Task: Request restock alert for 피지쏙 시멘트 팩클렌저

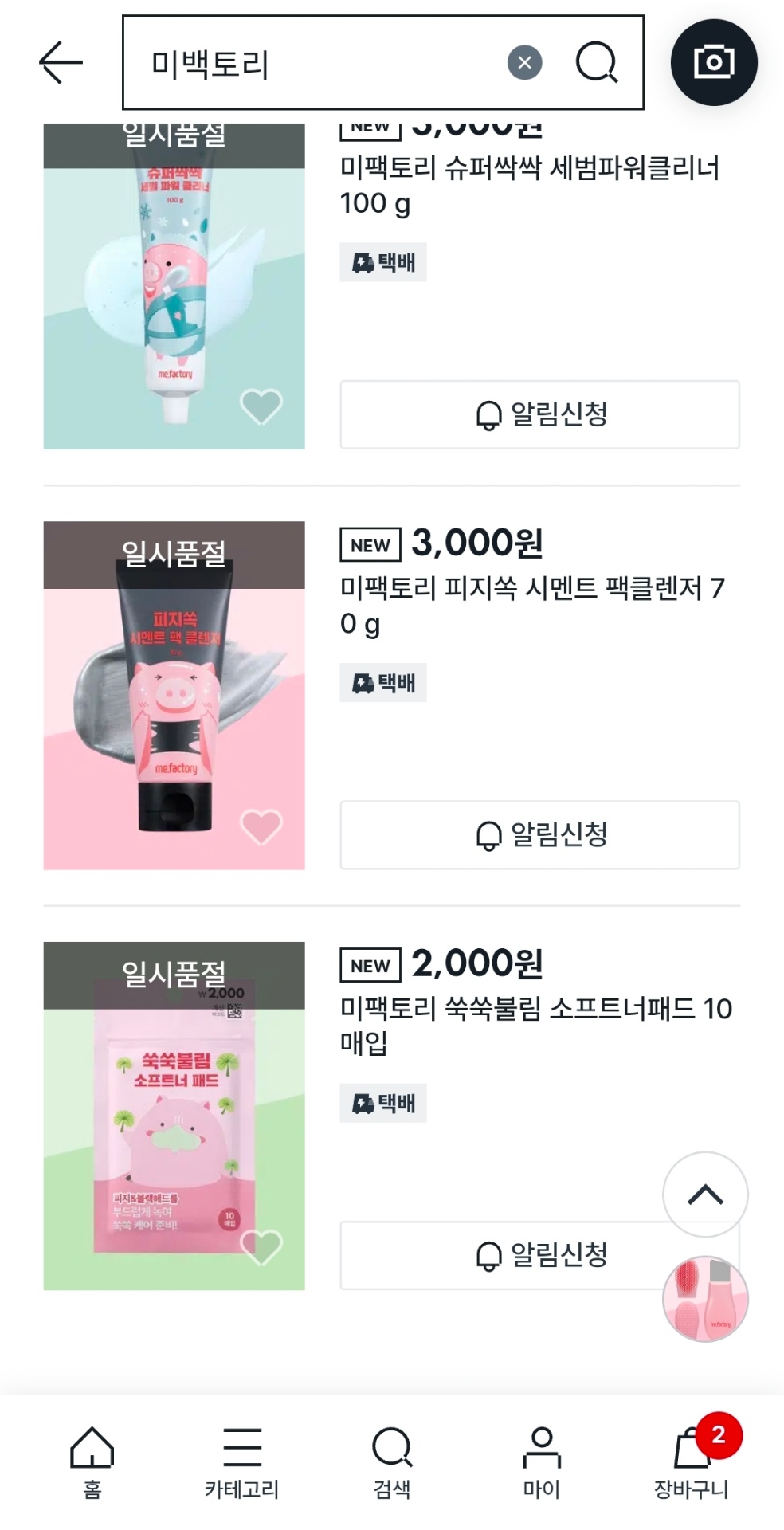Action: pyautogui.click(x=539, y=834)
